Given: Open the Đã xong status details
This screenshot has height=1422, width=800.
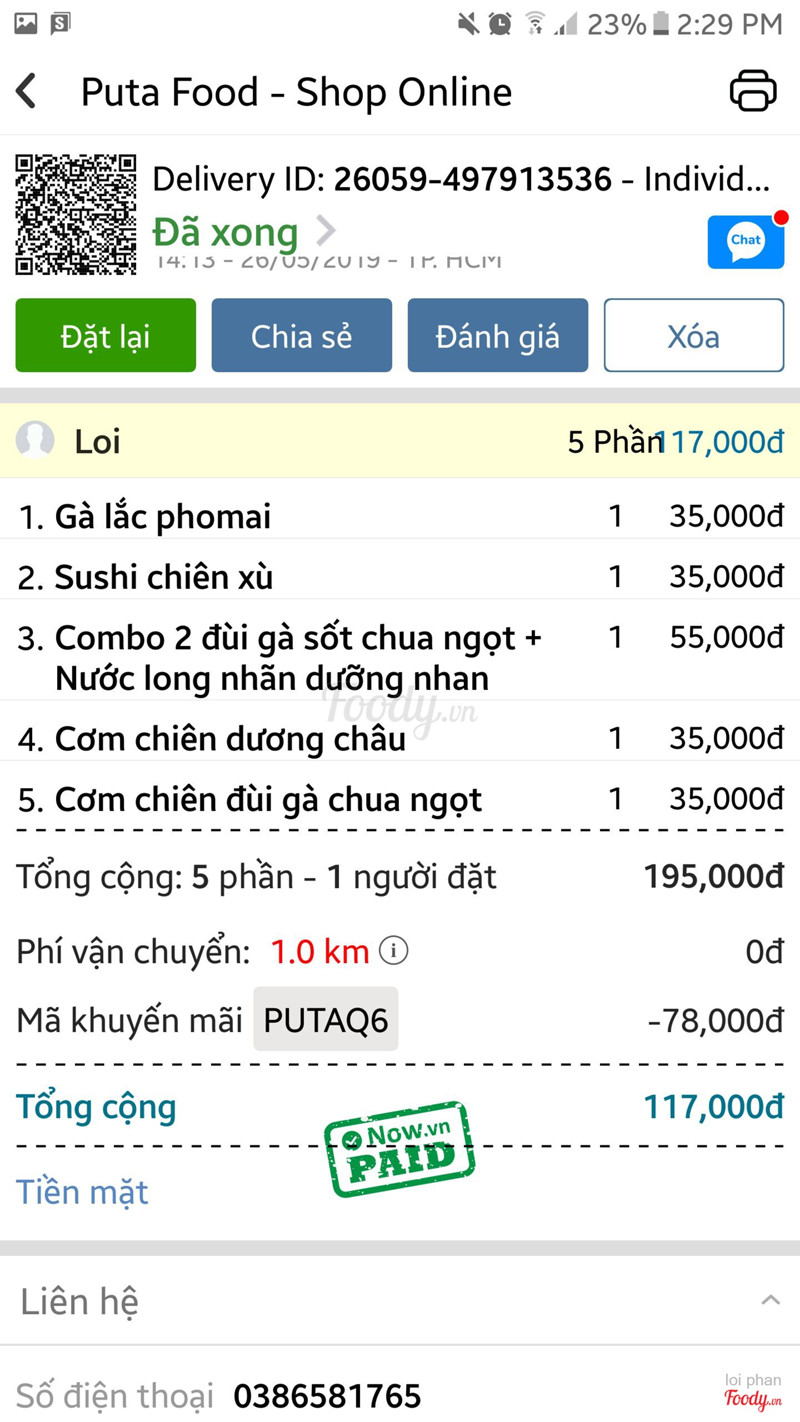Looking at the screenshot, I should pos(244,232).
